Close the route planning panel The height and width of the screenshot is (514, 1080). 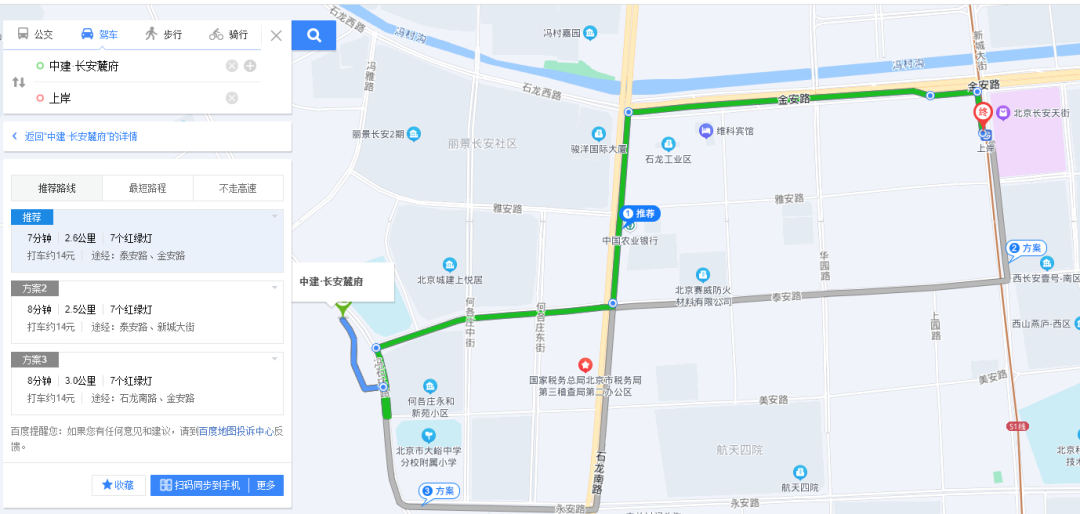(x=276, y=35)
